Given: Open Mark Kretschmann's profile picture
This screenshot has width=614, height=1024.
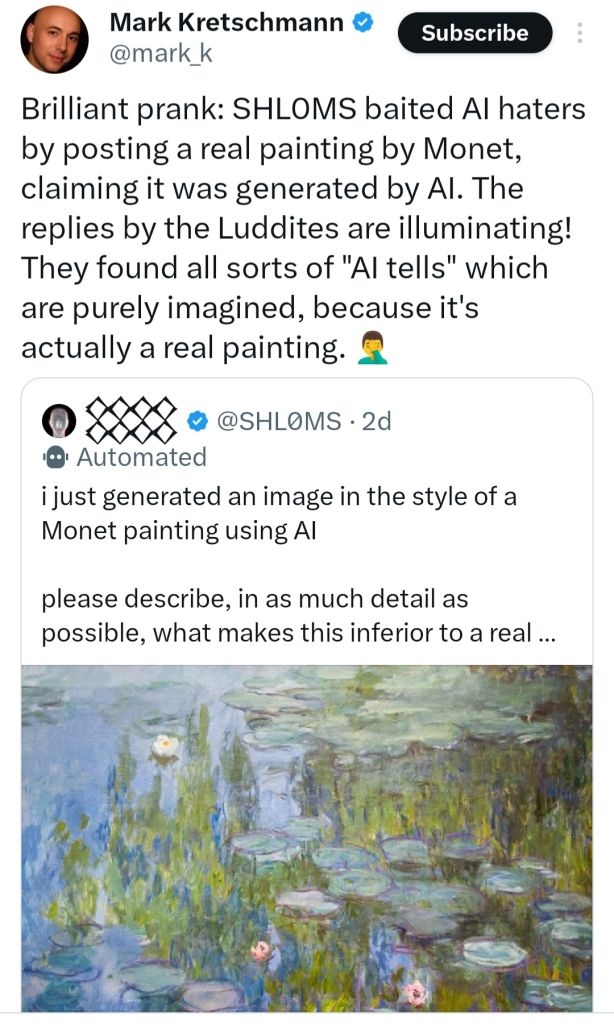Looking at the screenshot, I should coord(54,39).
